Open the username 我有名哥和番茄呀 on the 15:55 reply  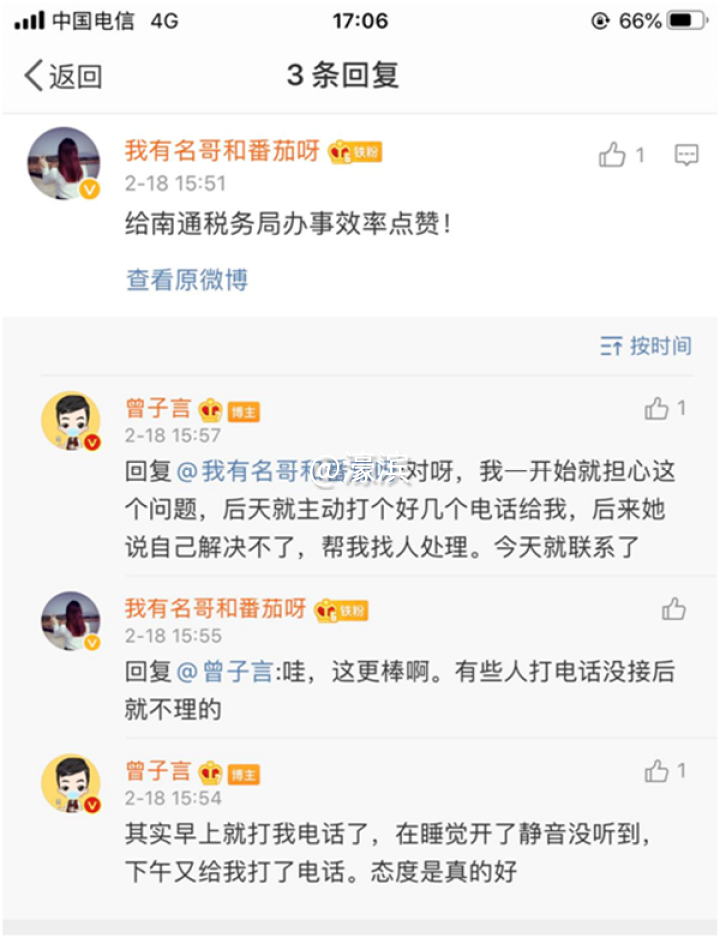click(x=215, y=609)
